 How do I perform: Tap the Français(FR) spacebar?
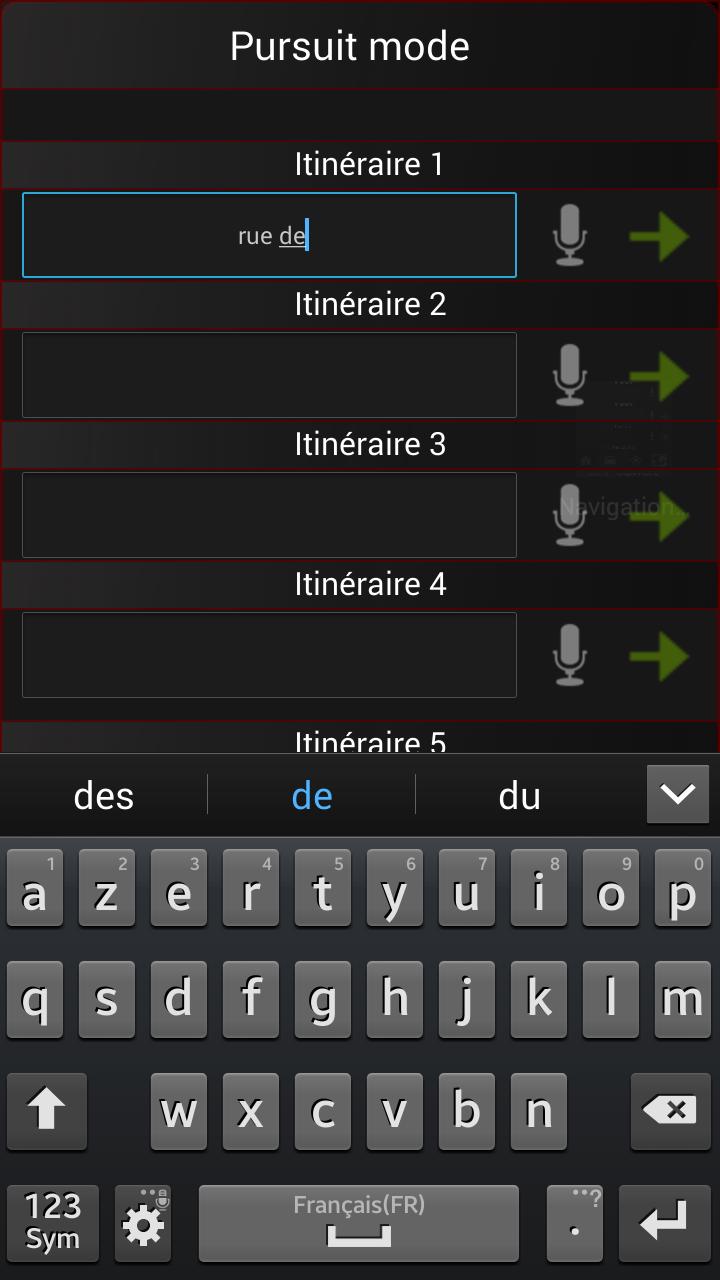tap(358, 1222)
